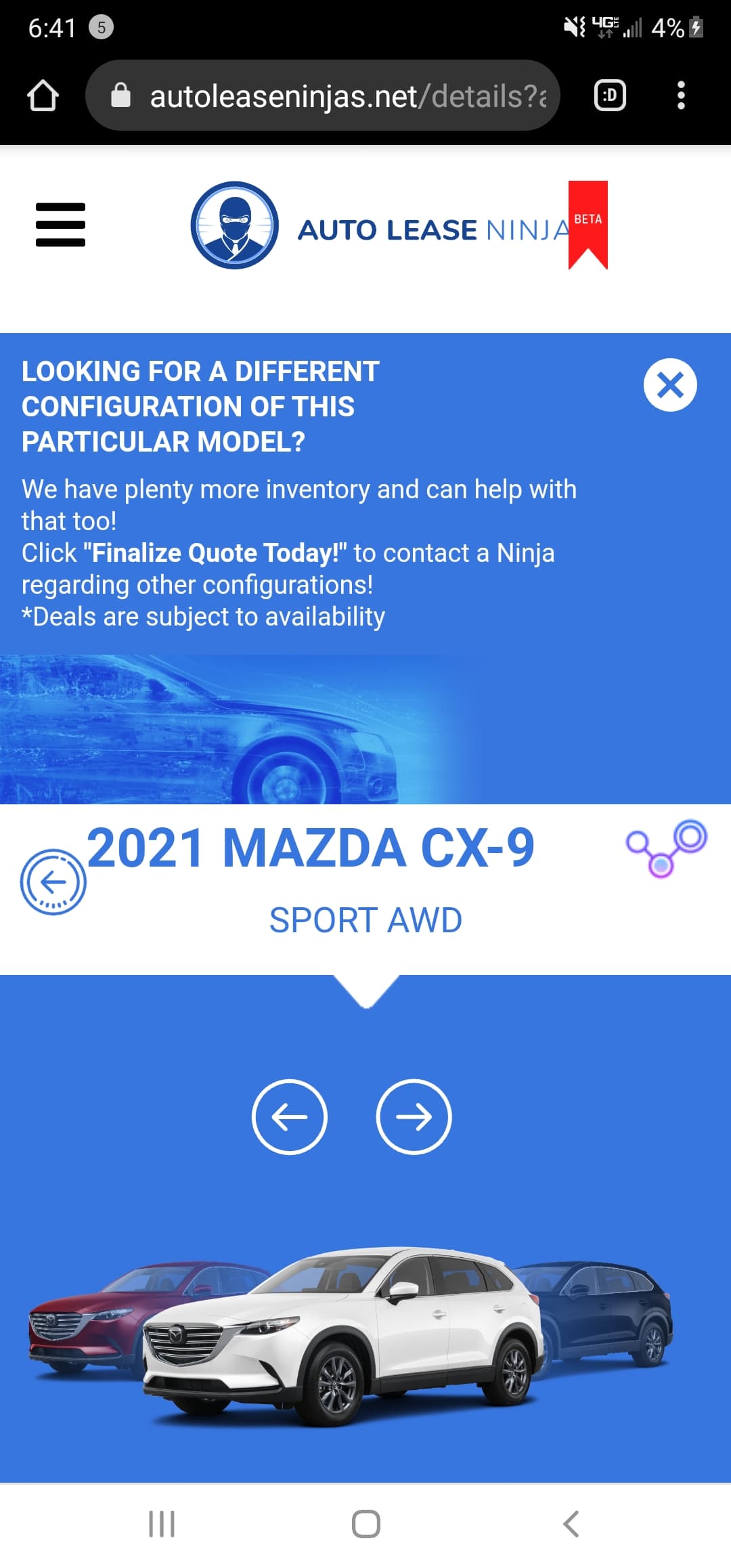
Task: Tap the system back button
Action: (x=571, y=1523)
